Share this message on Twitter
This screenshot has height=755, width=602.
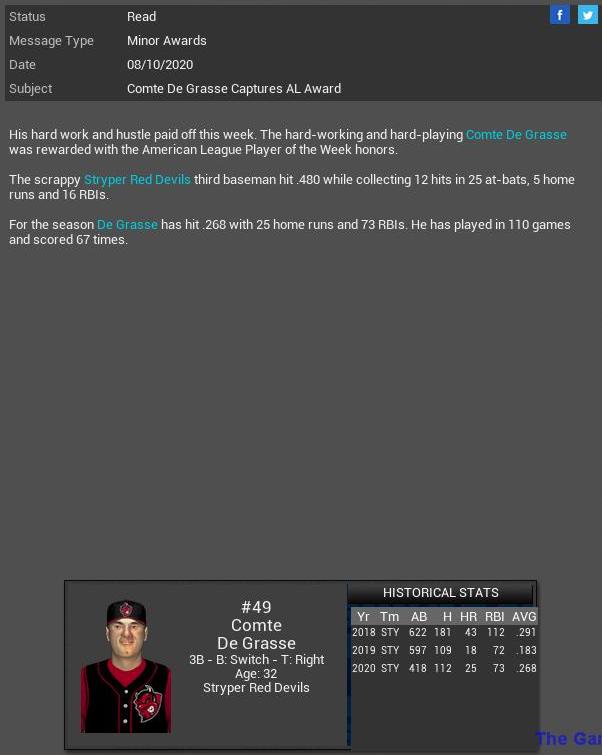point(587,15)
